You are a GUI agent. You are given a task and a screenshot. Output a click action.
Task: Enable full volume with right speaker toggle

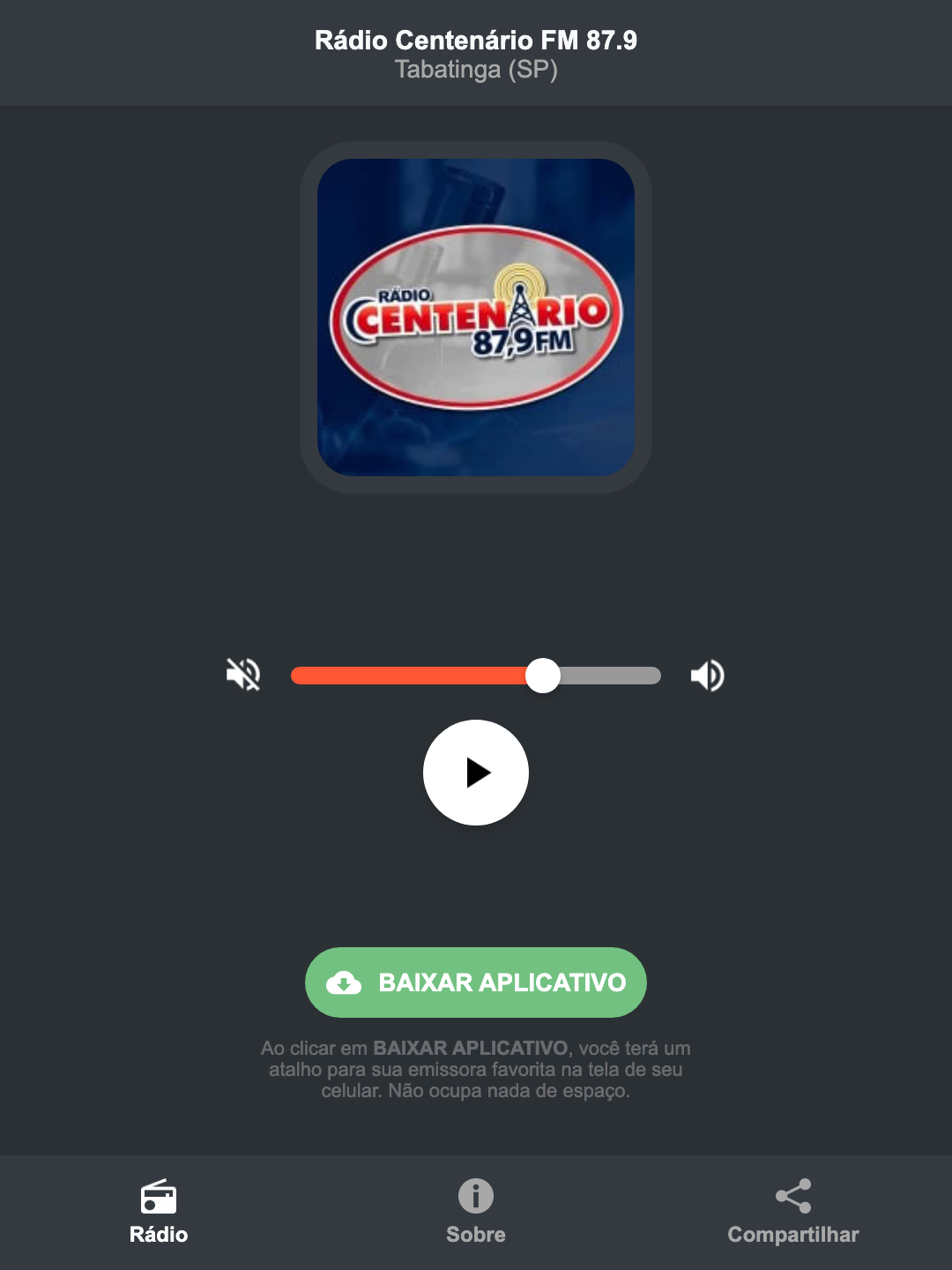click(706, 675)
